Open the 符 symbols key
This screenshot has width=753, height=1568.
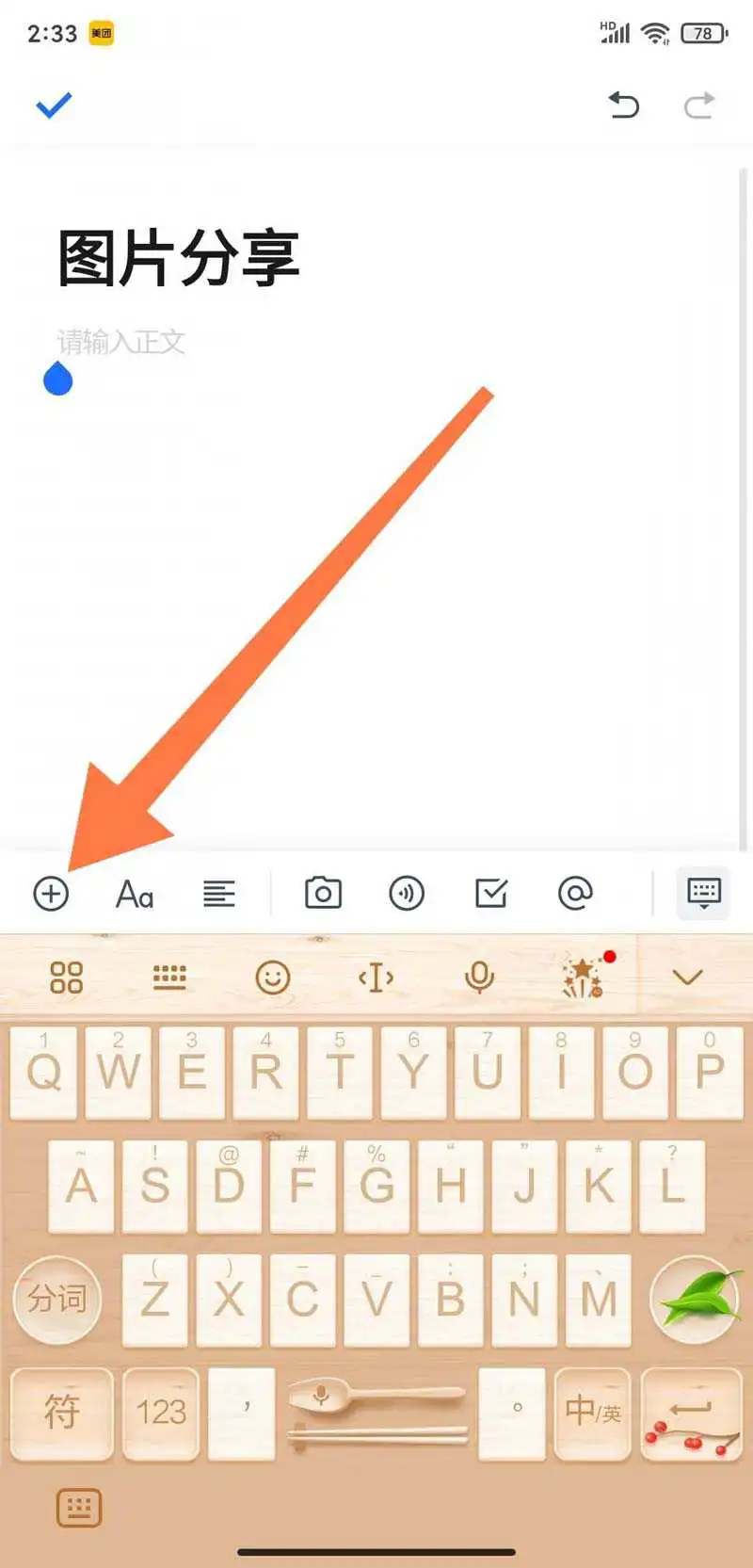tap(61, 1412)
